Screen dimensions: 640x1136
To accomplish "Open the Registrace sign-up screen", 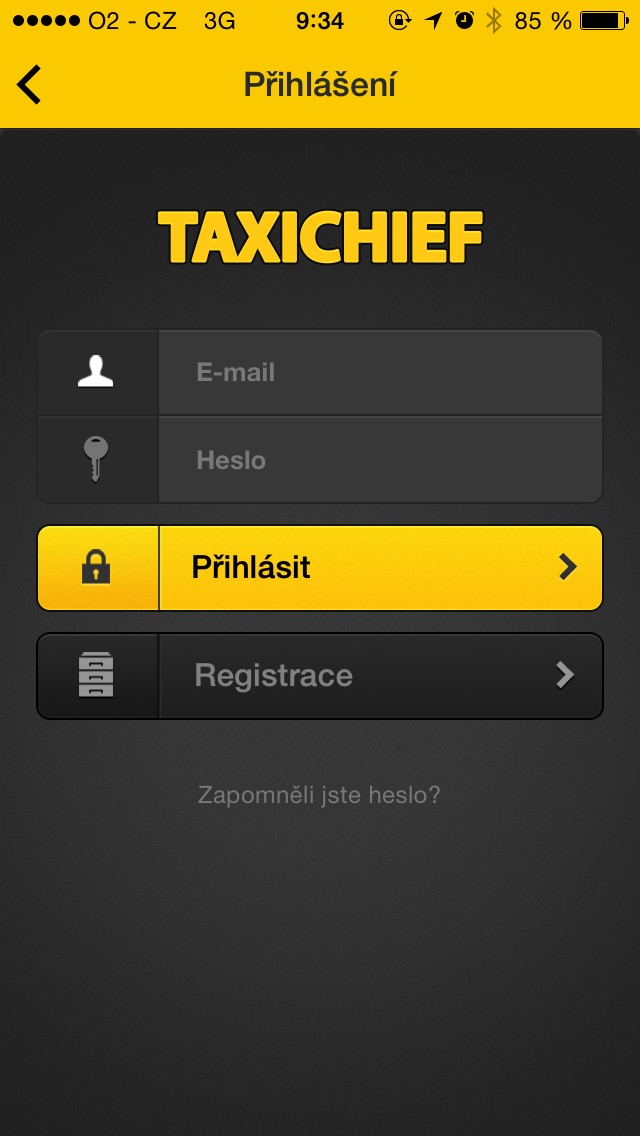I will [x=320, y=675].
